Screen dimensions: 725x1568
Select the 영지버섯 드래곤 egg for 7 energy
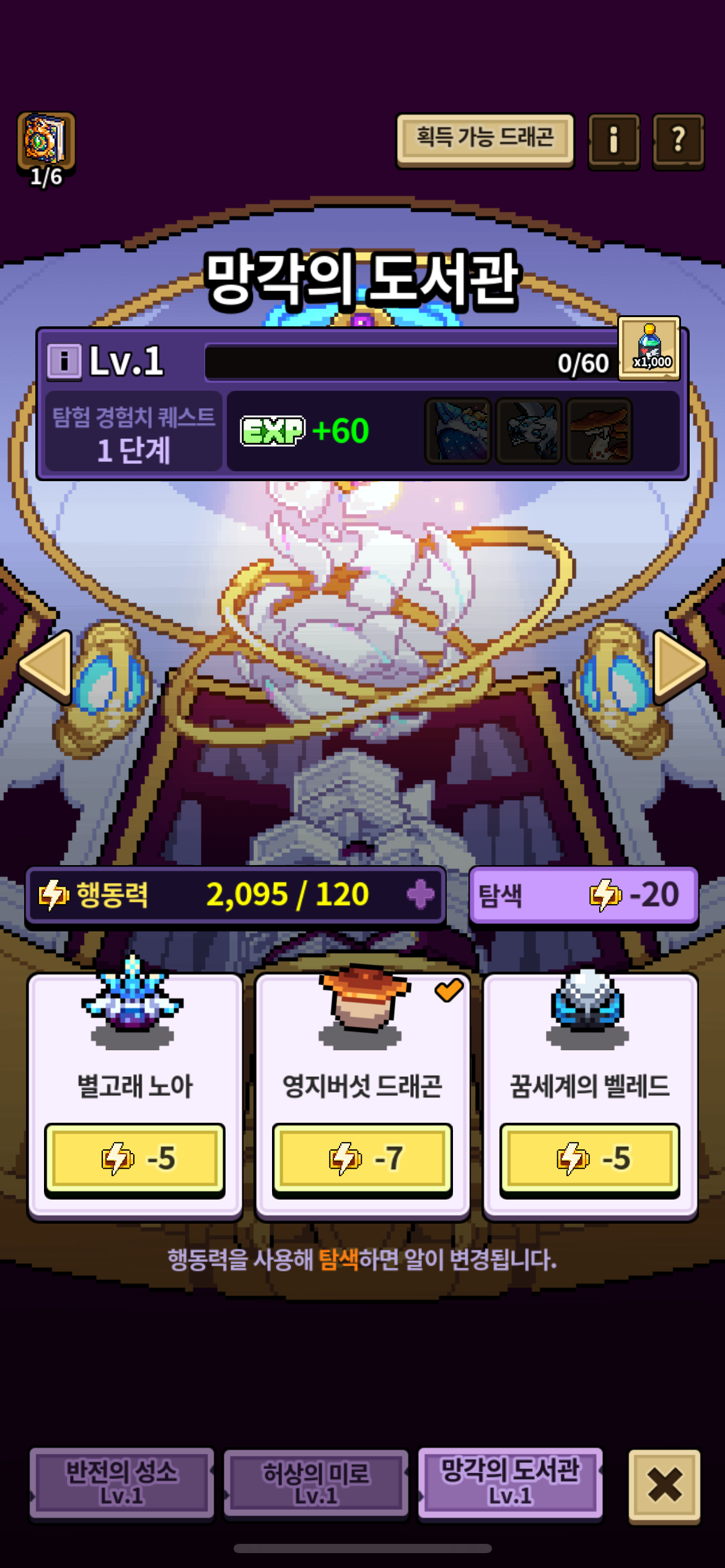[x=362, y=1157]
